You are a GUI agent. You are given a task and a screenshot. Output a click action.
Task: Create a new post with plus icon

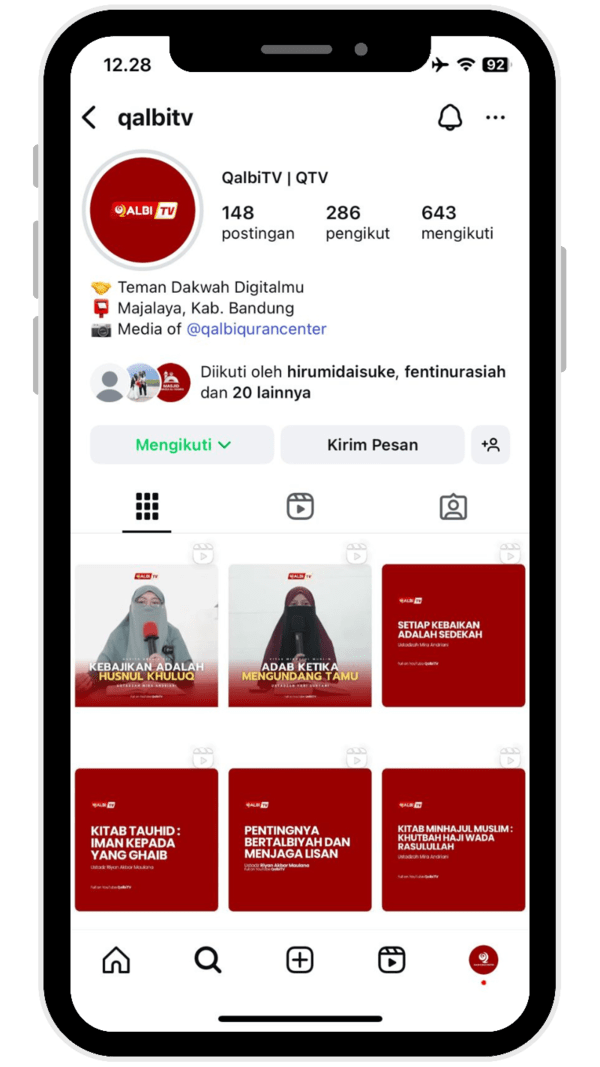(x=300, y=960)
